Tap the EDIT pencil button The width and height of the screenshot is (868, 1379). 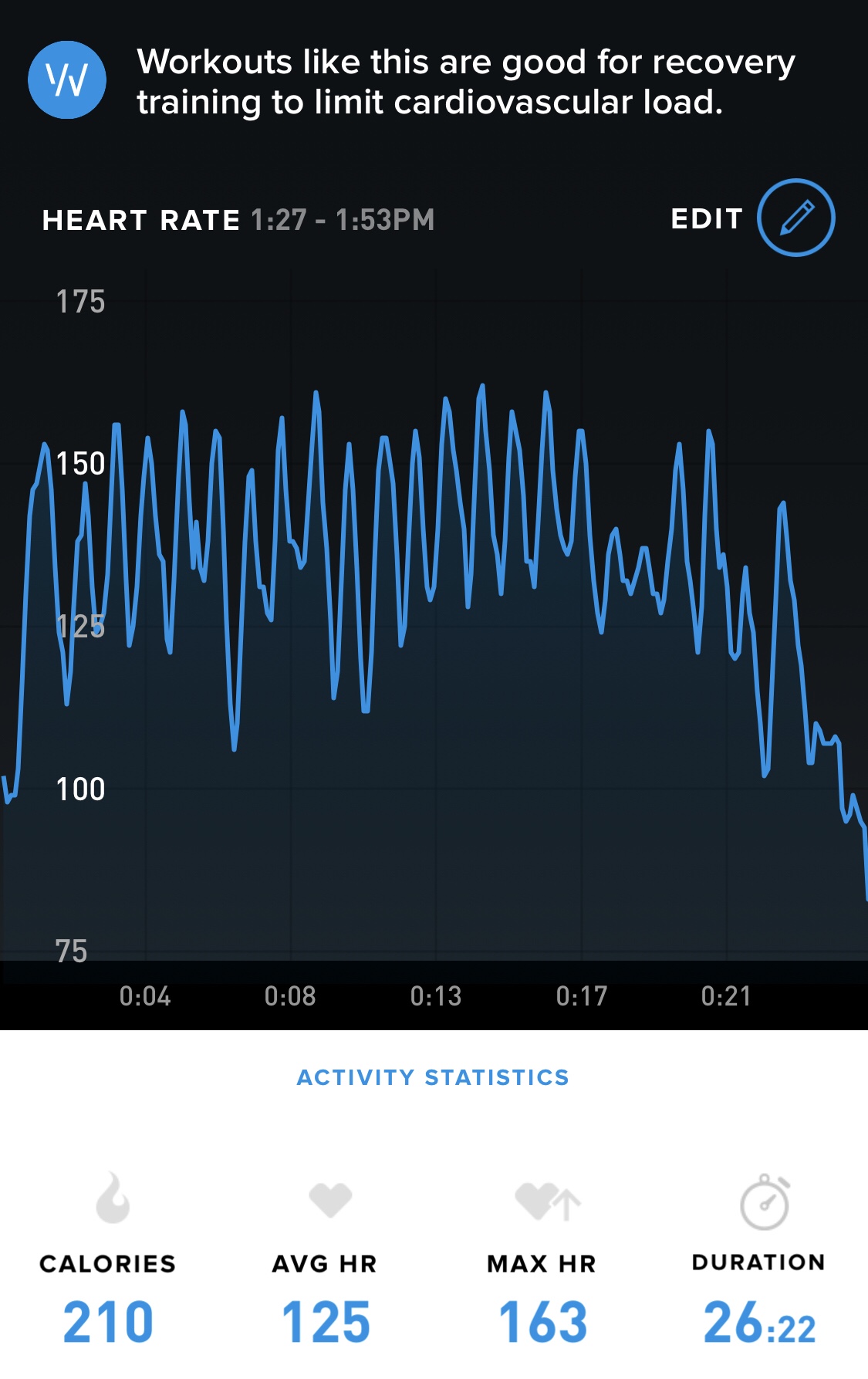[795, 218]
